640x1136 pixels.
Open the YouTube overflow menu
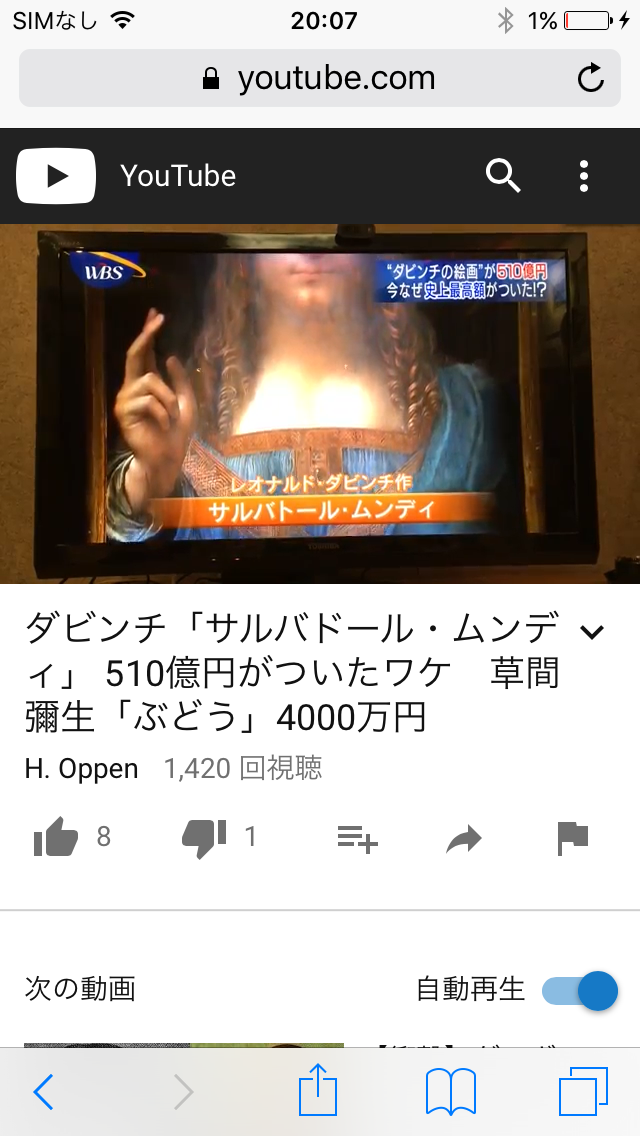[585, 176]
